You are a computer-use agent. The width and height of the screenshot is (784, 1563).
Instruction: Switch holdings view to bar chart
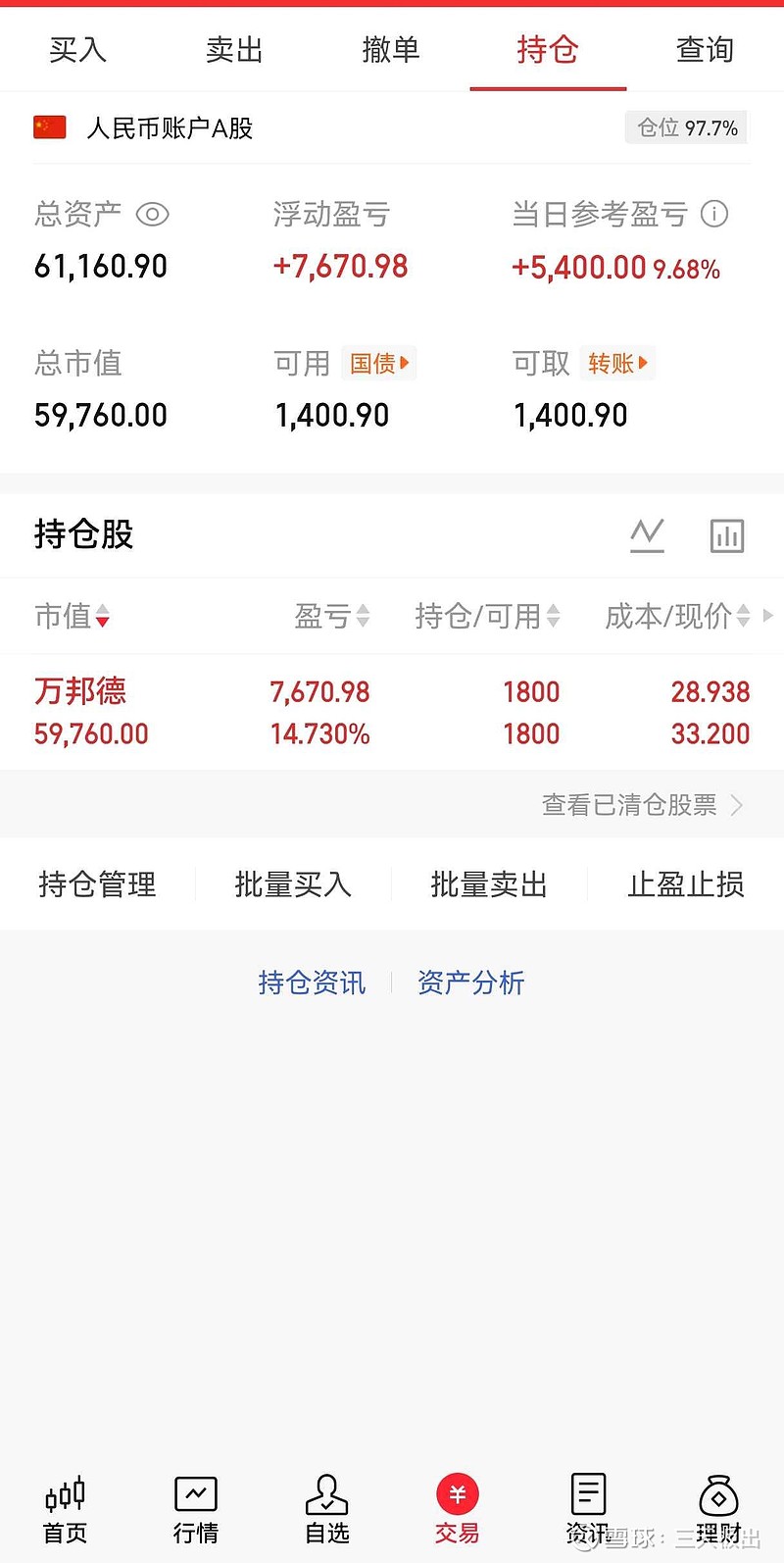pos(726,535)
